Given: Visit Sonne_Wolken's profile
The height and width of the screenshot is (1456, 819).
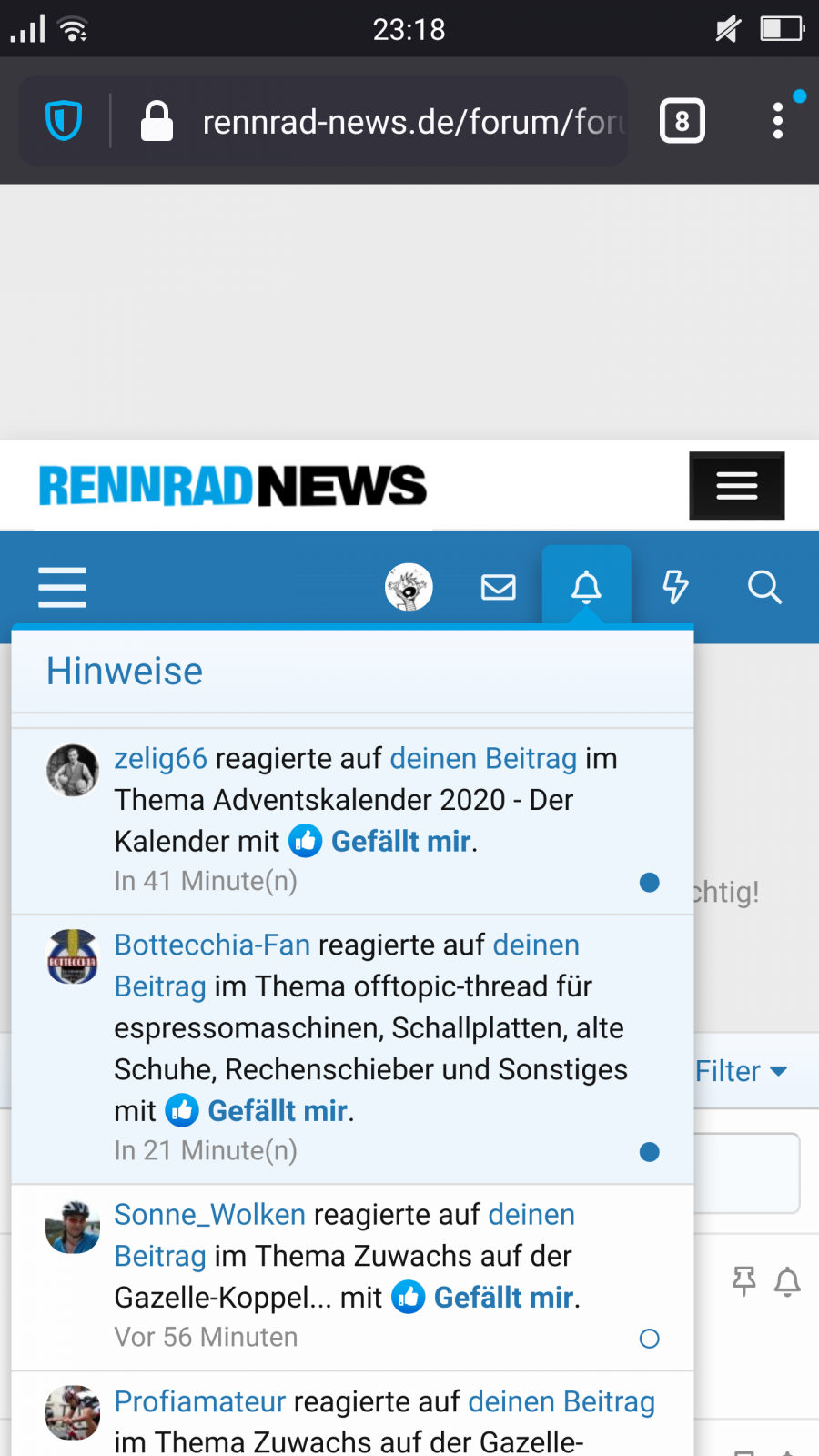Looking at the screenshot, I should click(209, 1215).
